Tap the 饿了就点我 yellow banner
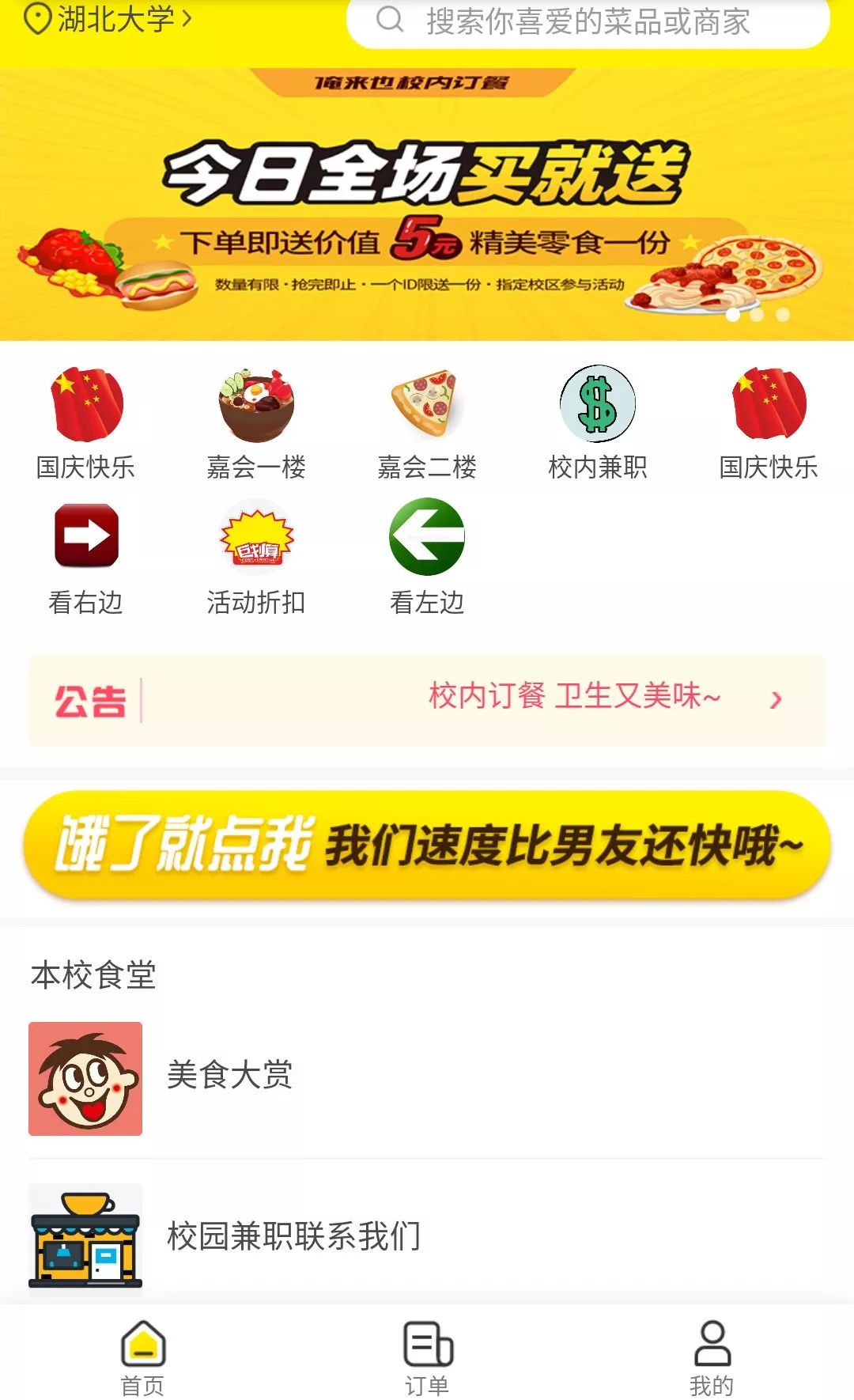854x1400 pixels. point(427,845)
